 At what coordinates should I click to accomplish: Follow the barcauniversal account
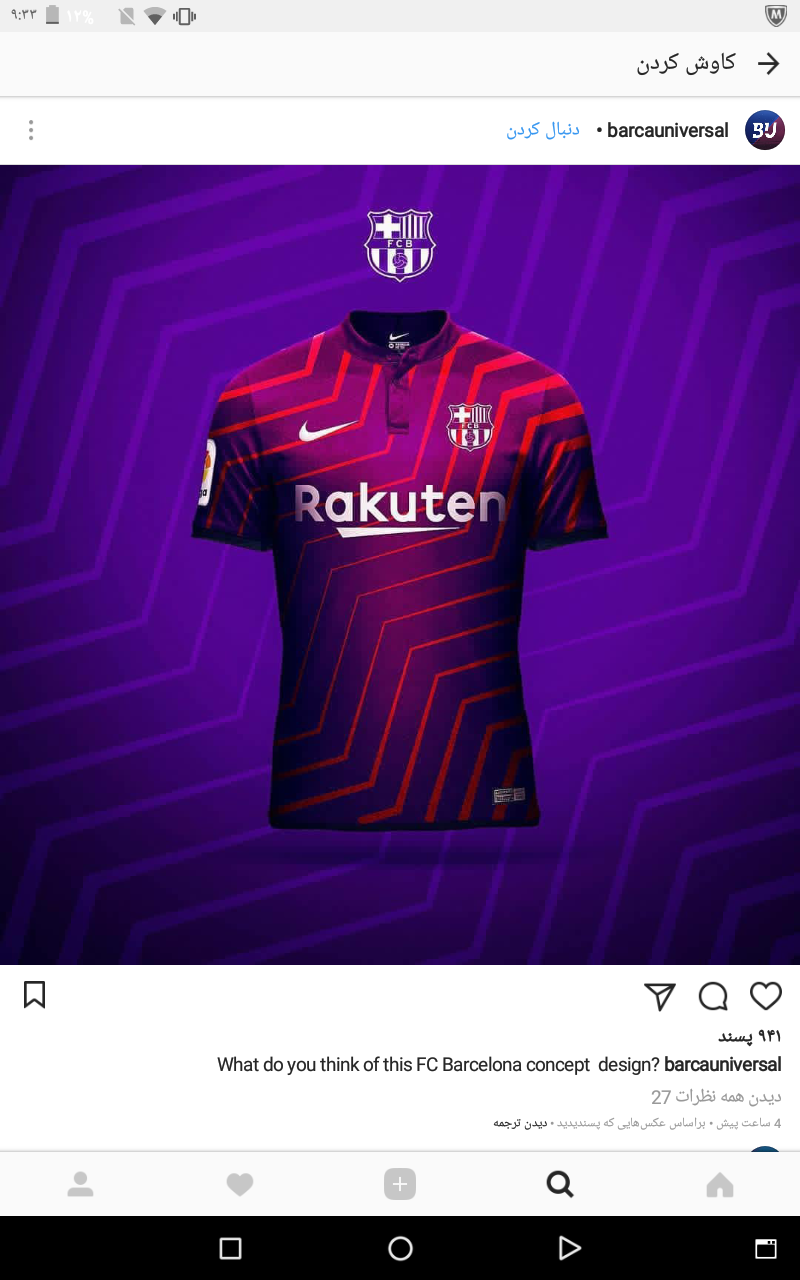pyautogui.click(x=542, y=130)
